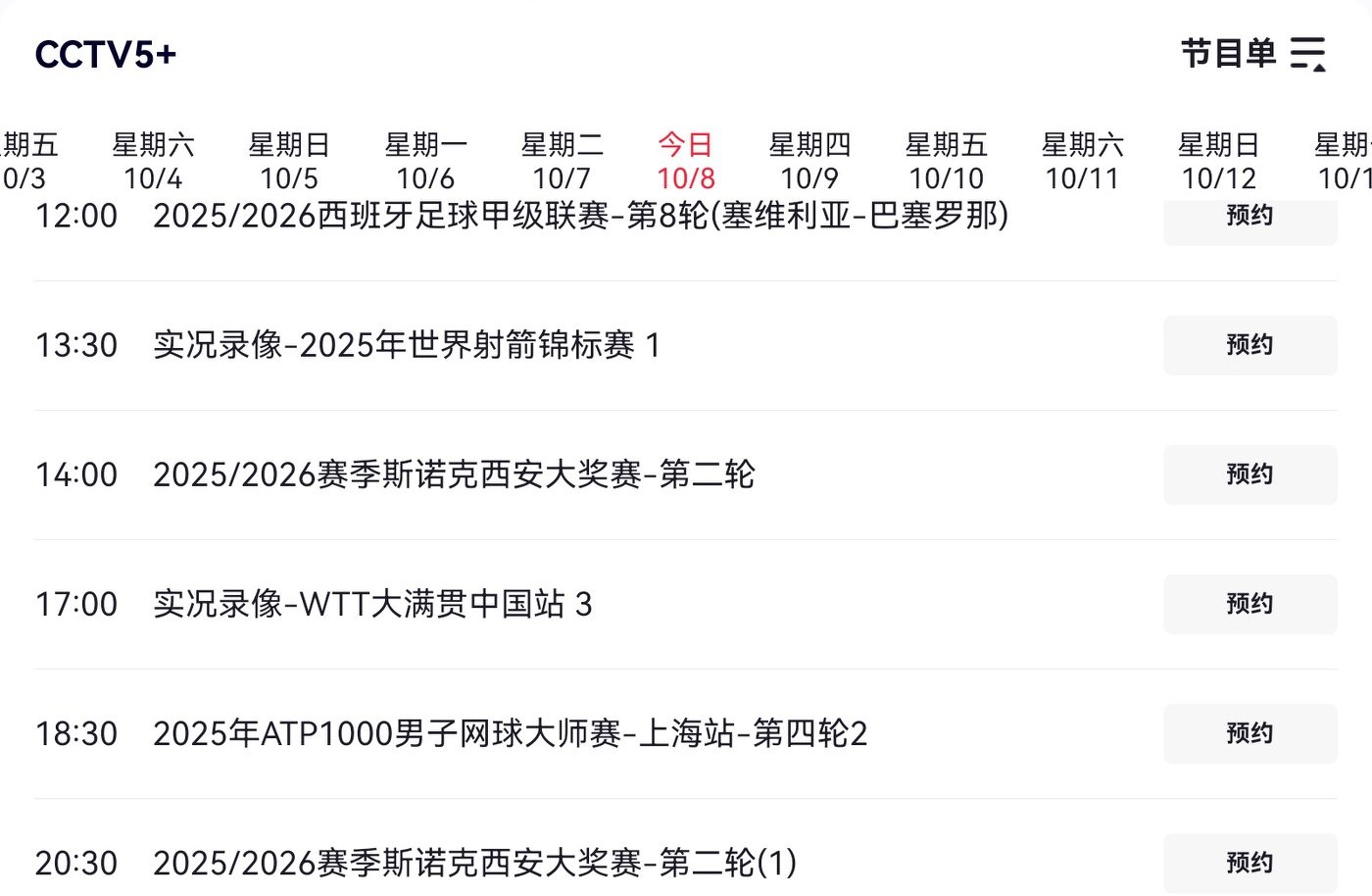This screenshot has width=1372, height=896.
Task: Reserve the 20:30 斯诺克西安大奖赛 第二轮(1)
Action: 1249,863
